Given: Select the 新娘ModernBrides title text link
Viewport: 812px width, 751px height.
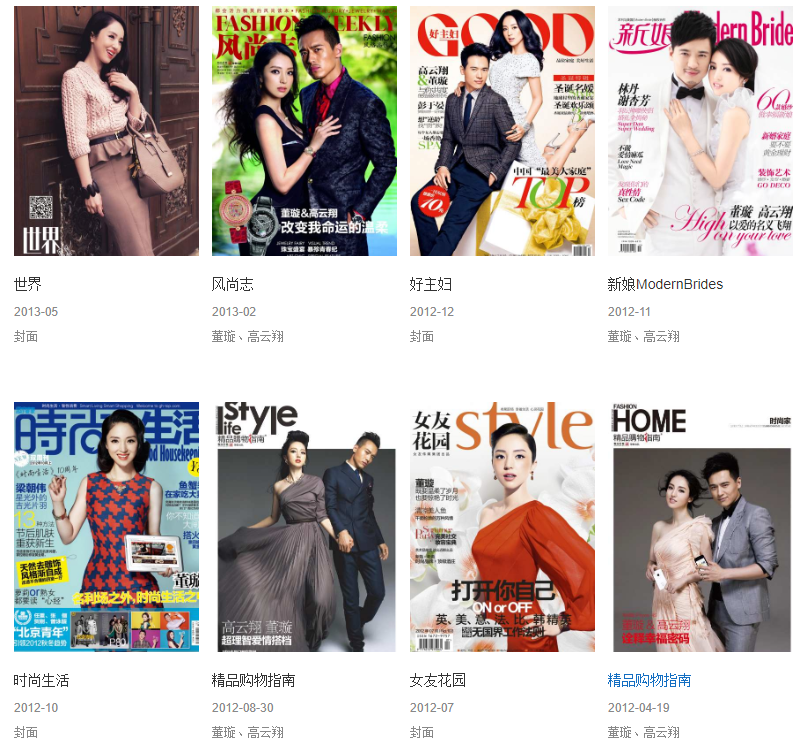Looking at the screenshot, I should [x=665, y=284].
